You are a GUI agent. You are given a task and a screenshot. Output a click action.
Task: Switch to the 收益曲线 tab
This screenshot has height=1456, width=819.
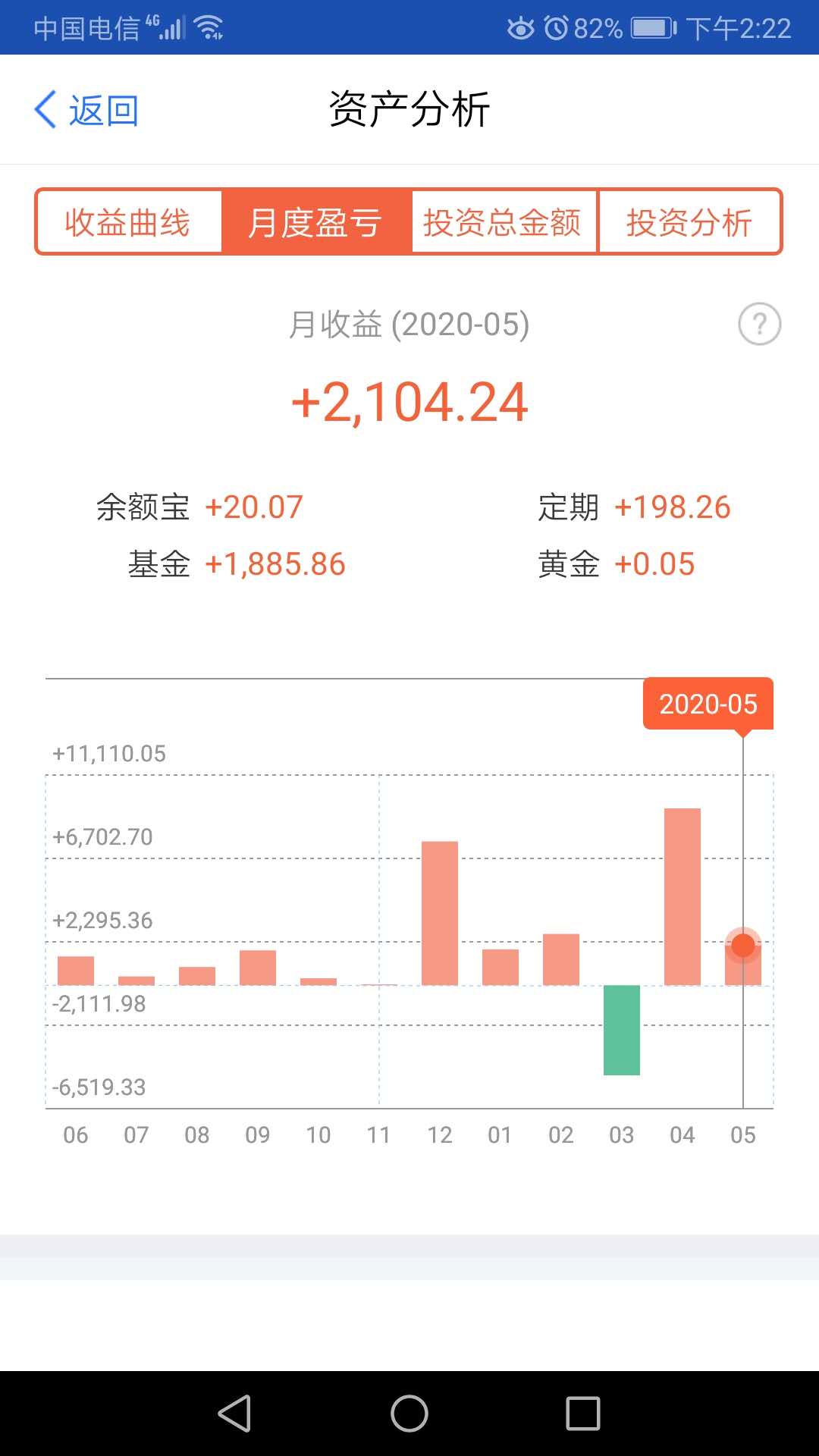[x=128, y=222]
